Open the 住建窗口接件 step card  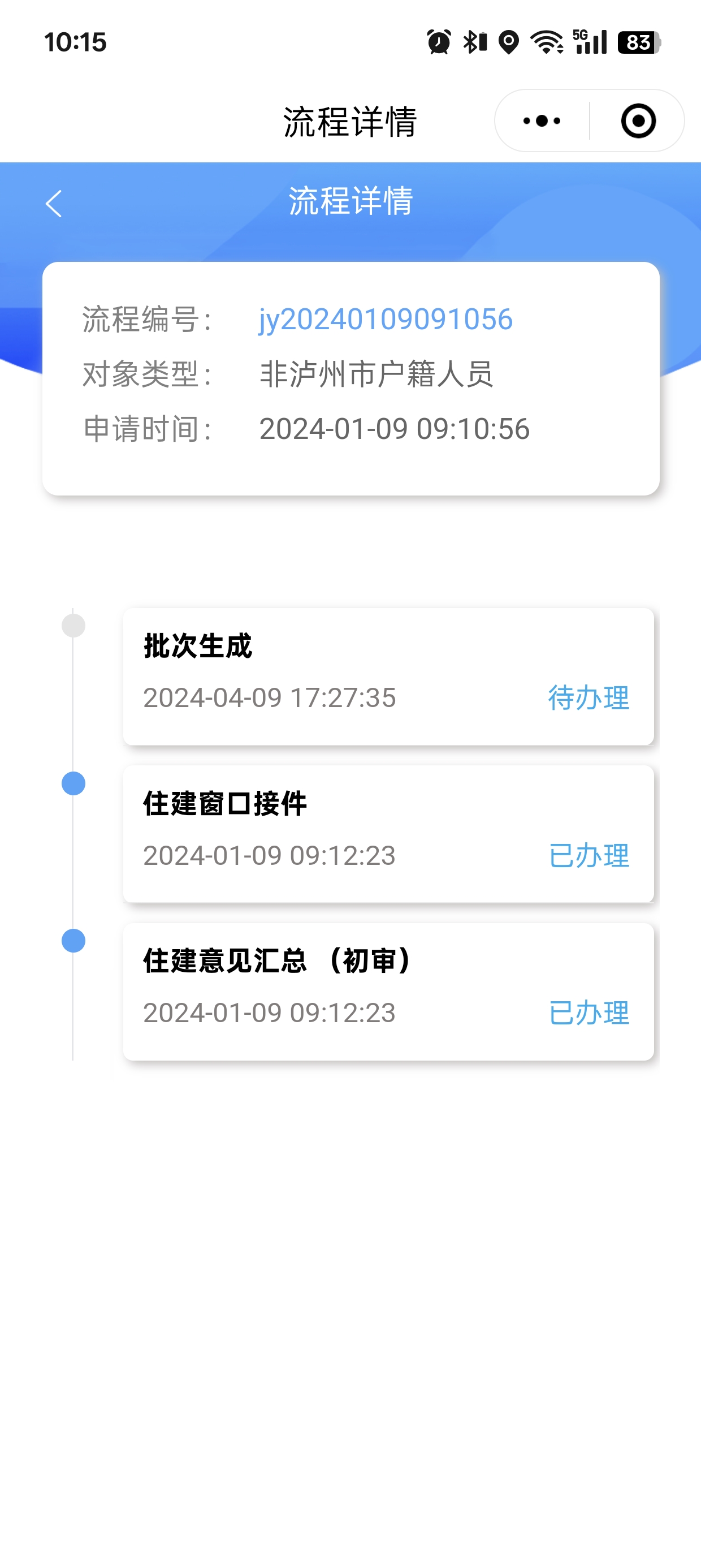tap(388, 833)
